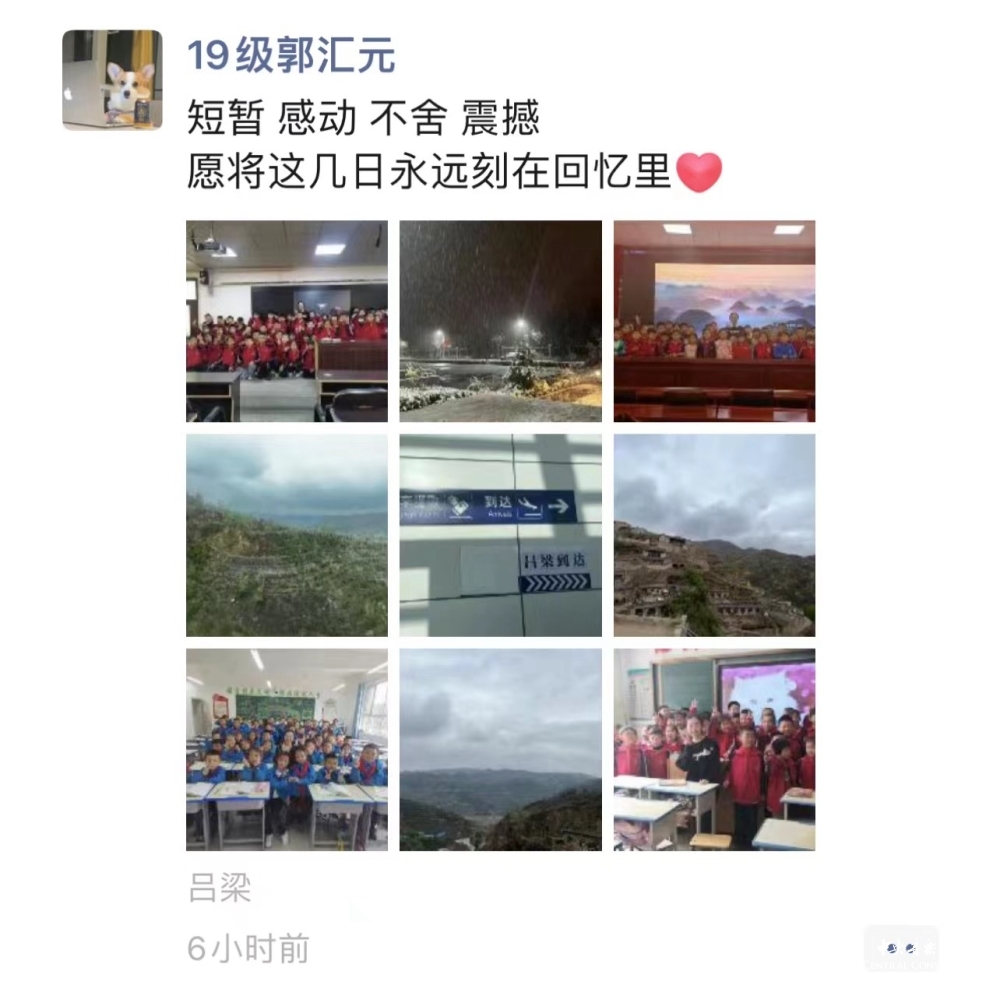
Task: Open the group photo in front of the mountain screen
Action: (x=714, y=321)
